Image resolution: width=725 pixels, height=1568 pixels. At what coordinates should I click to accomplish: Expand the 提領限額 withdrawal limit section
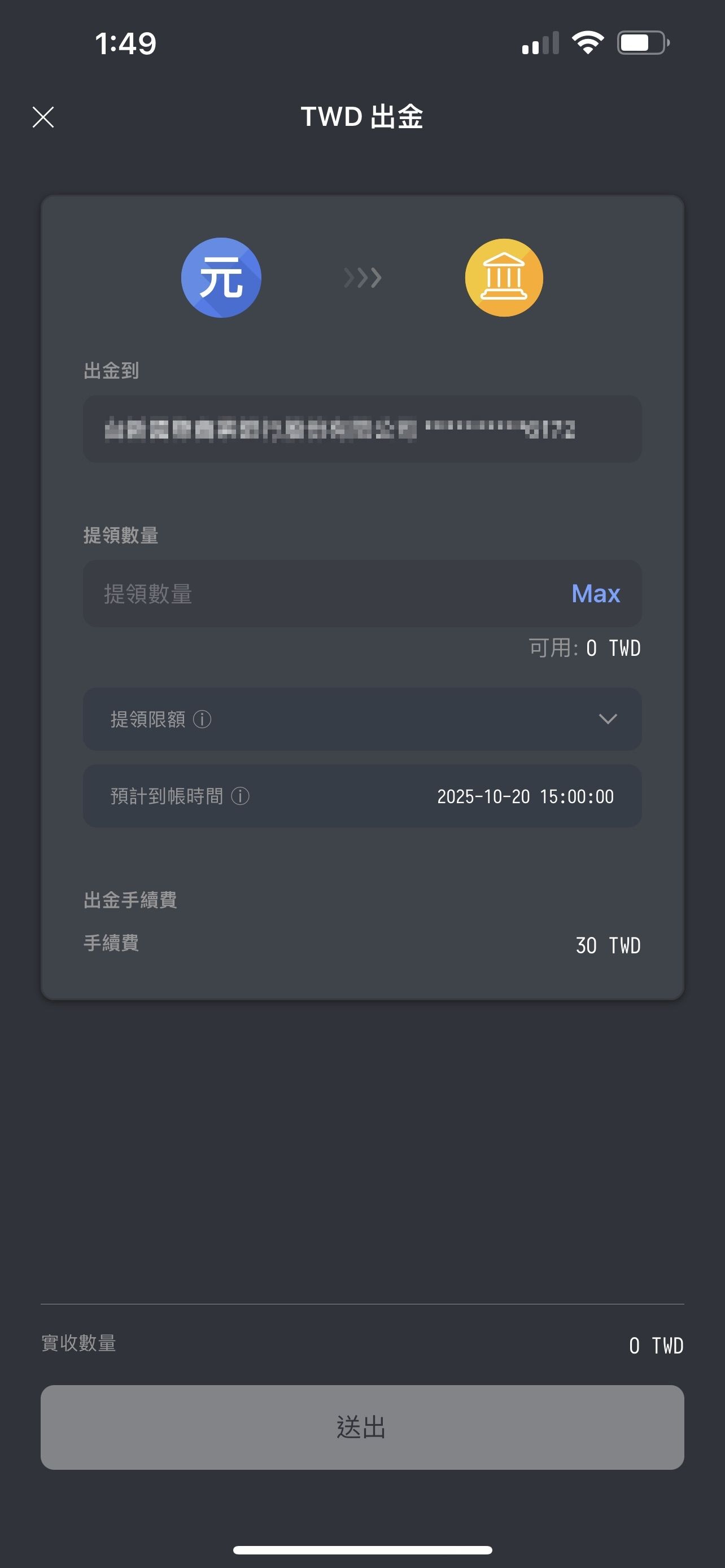607,719
